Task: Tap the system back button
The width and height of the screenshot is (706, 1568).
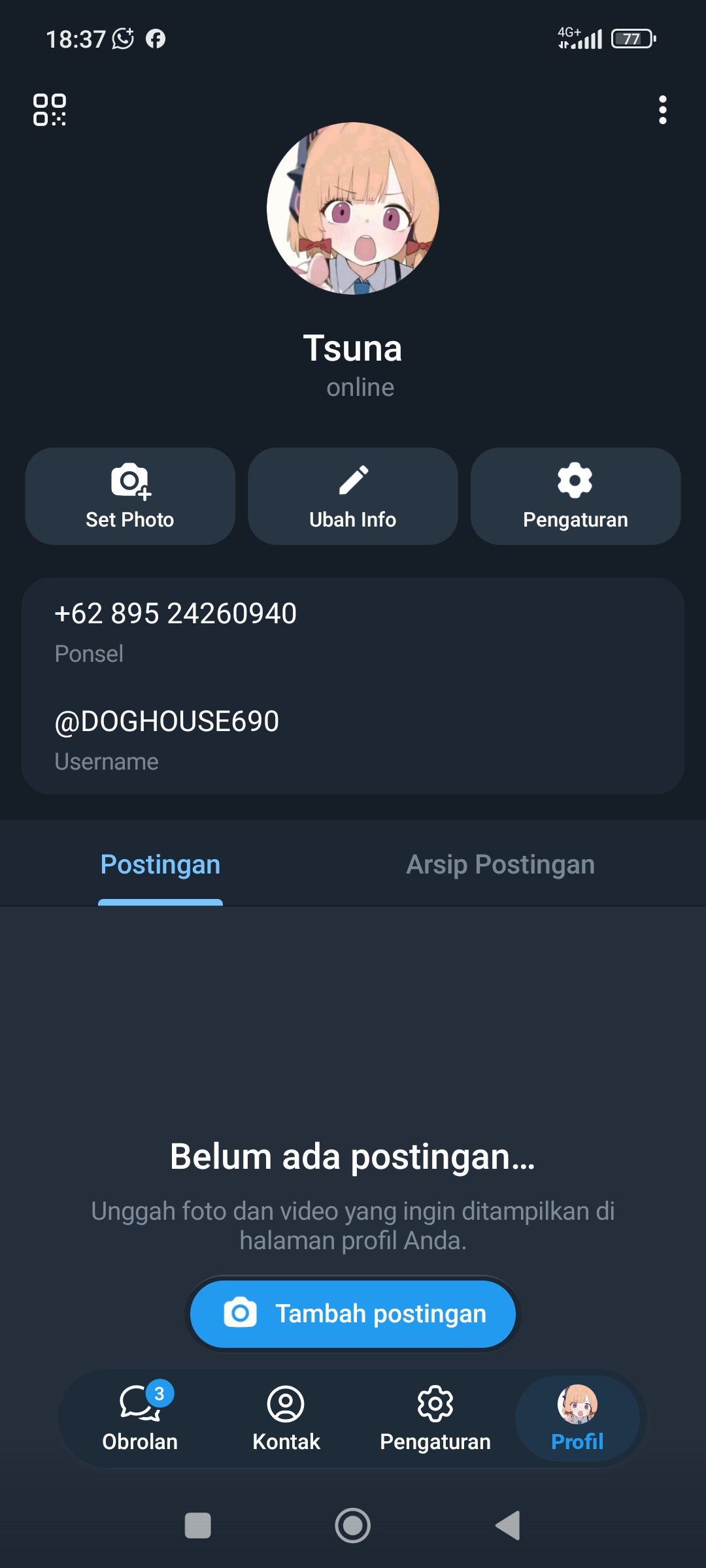Action: (x=508, y=1526)
